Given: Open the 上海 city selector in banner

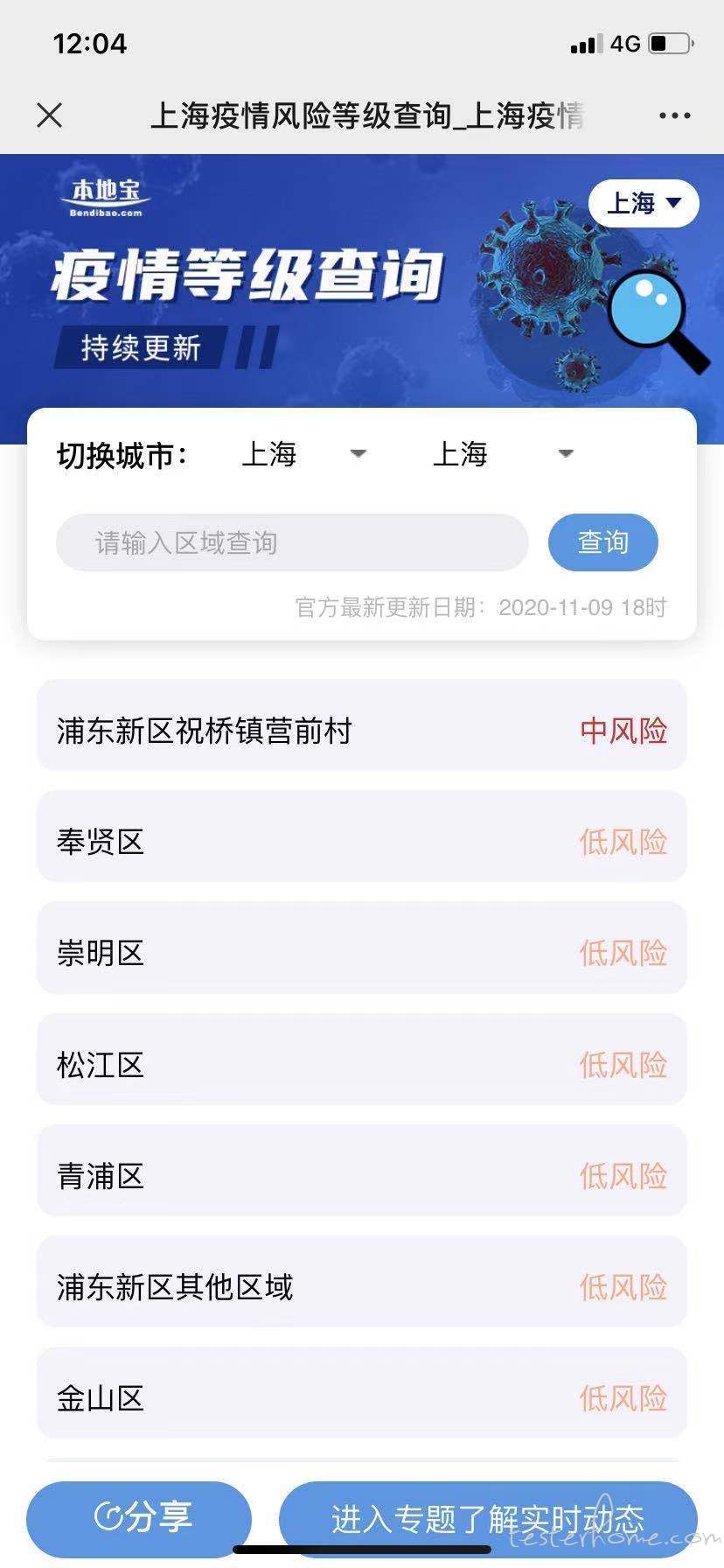Looking at the screenshot, I should [644, 203].
